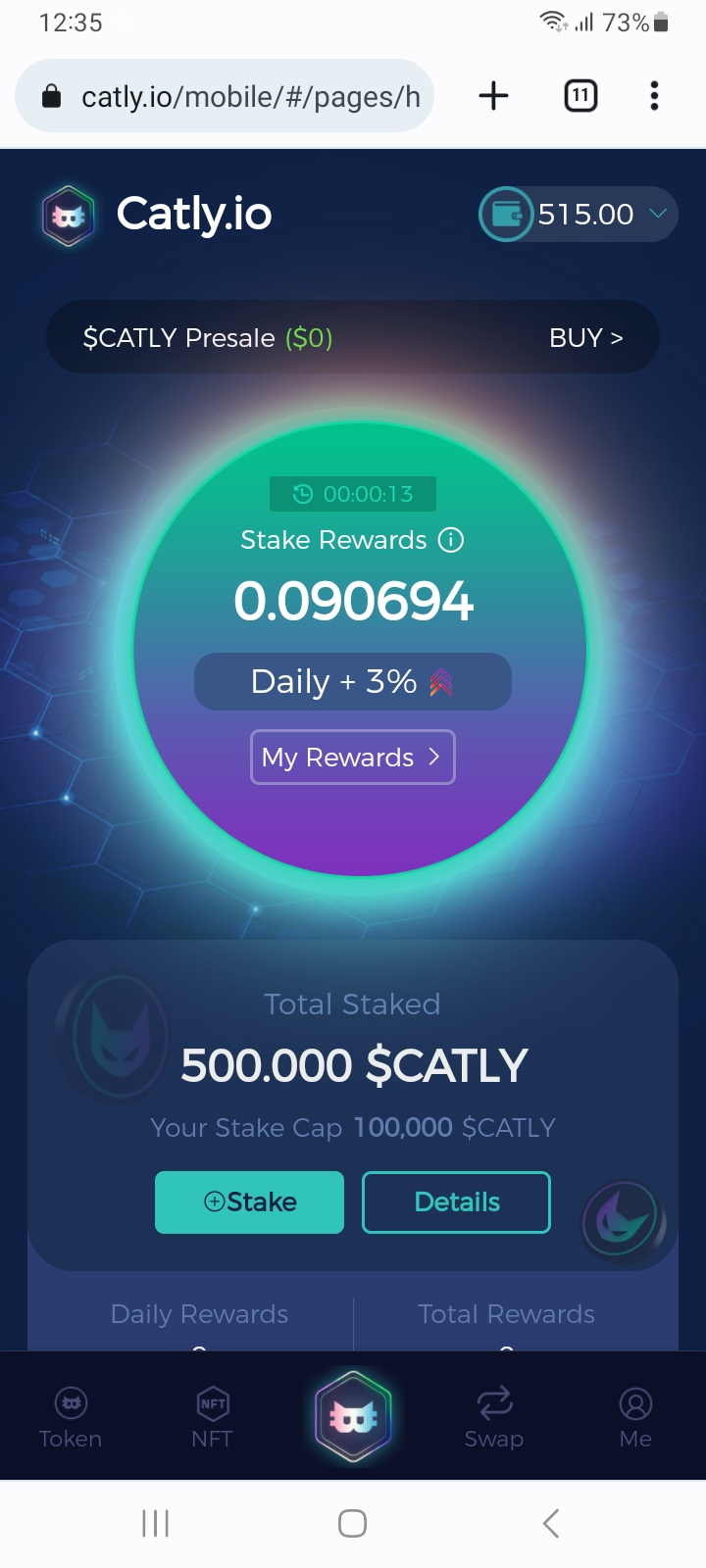Open the Me profile tab
This screenshot has height=1568, width=706.
click(635, 1417)
